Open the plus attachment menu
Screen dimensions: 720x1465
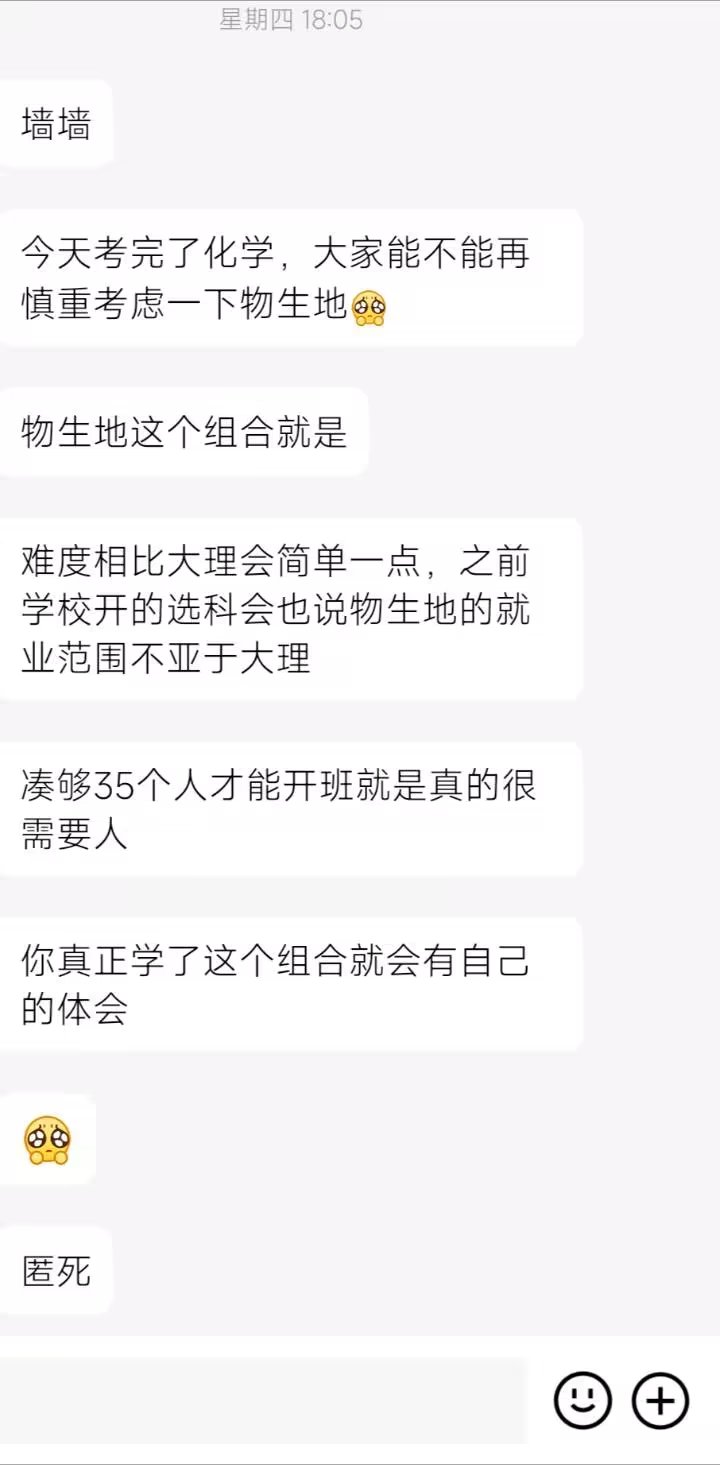pyautogui.click(x=661, y=1400)
